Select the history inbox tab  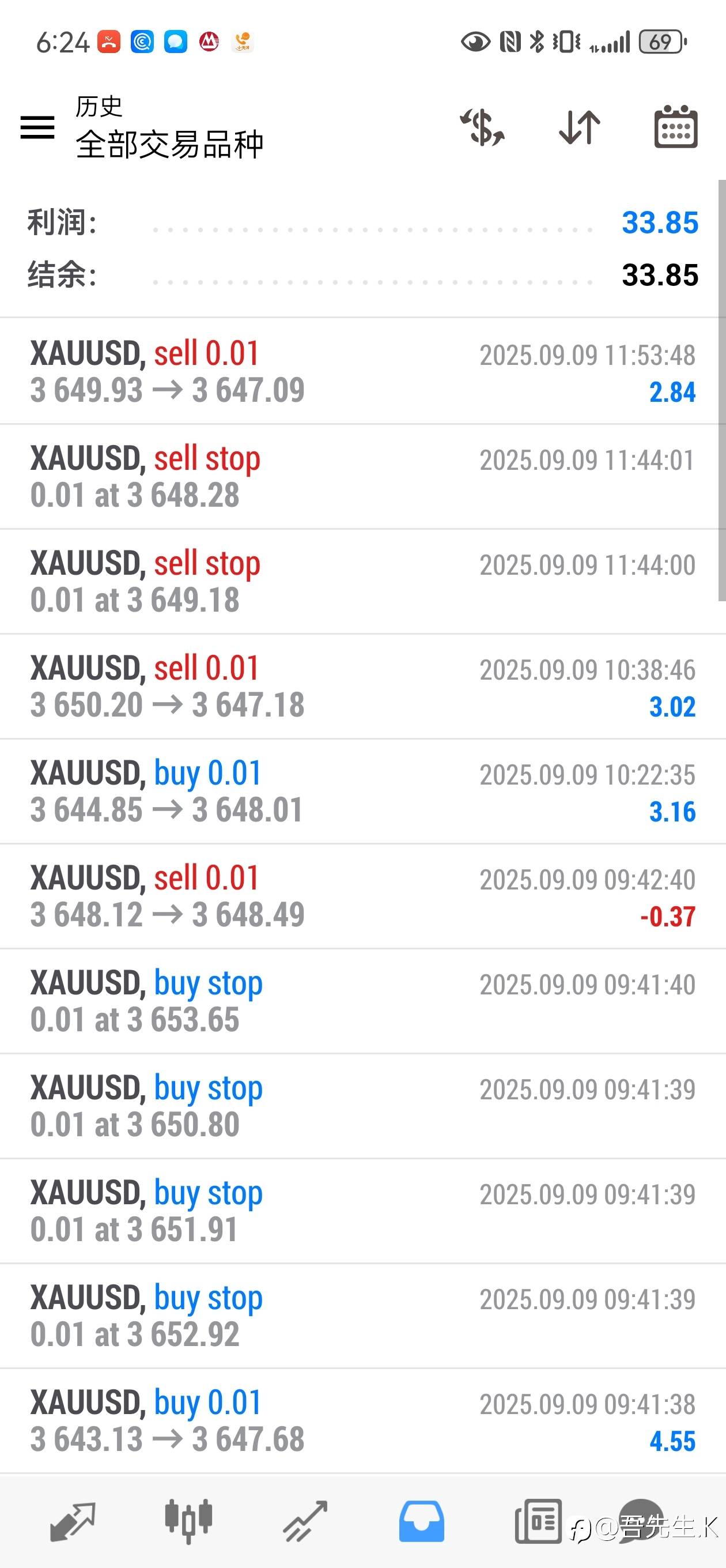(x=421, y=1521)
